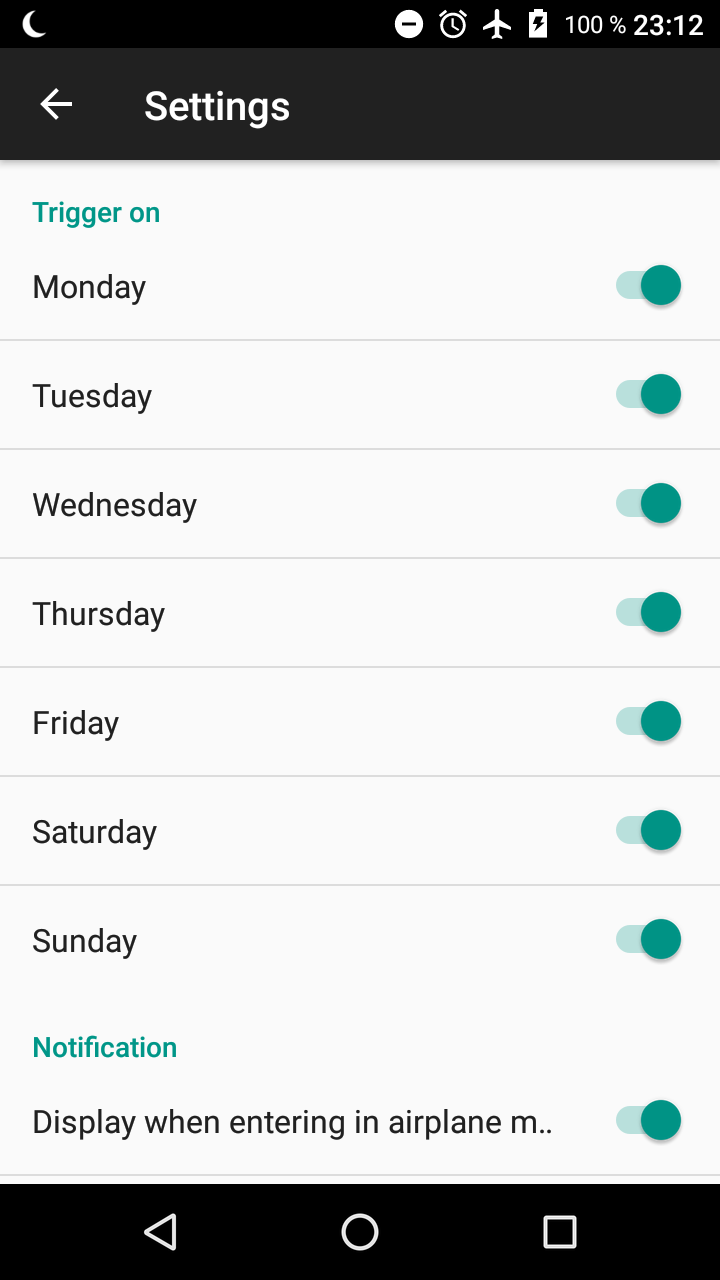Toggle the Wednesday switch off
This screenshot has height=1280, width=720.
648,504
